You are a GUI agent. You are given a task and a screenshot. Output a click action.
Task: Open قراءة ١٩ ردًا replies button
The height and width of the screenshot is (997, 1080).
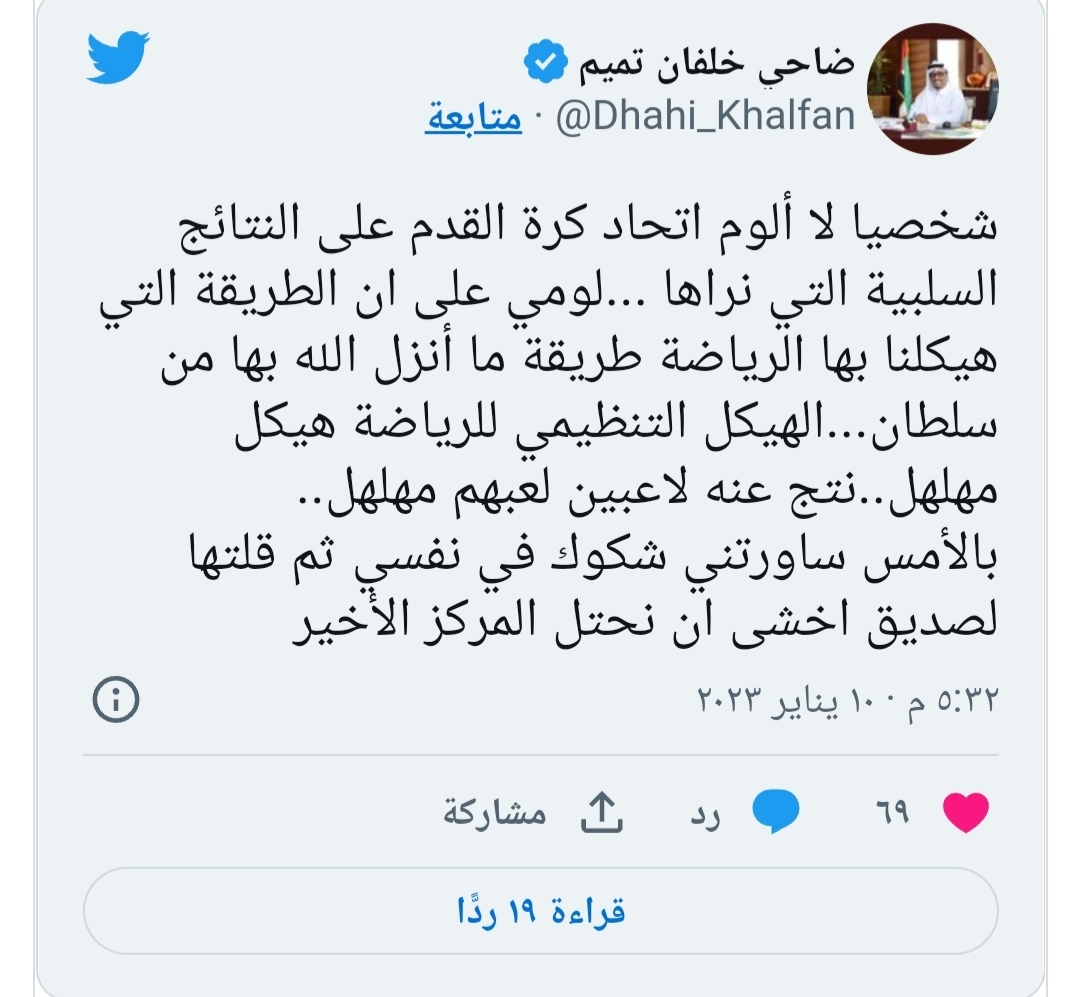[540, 913]
